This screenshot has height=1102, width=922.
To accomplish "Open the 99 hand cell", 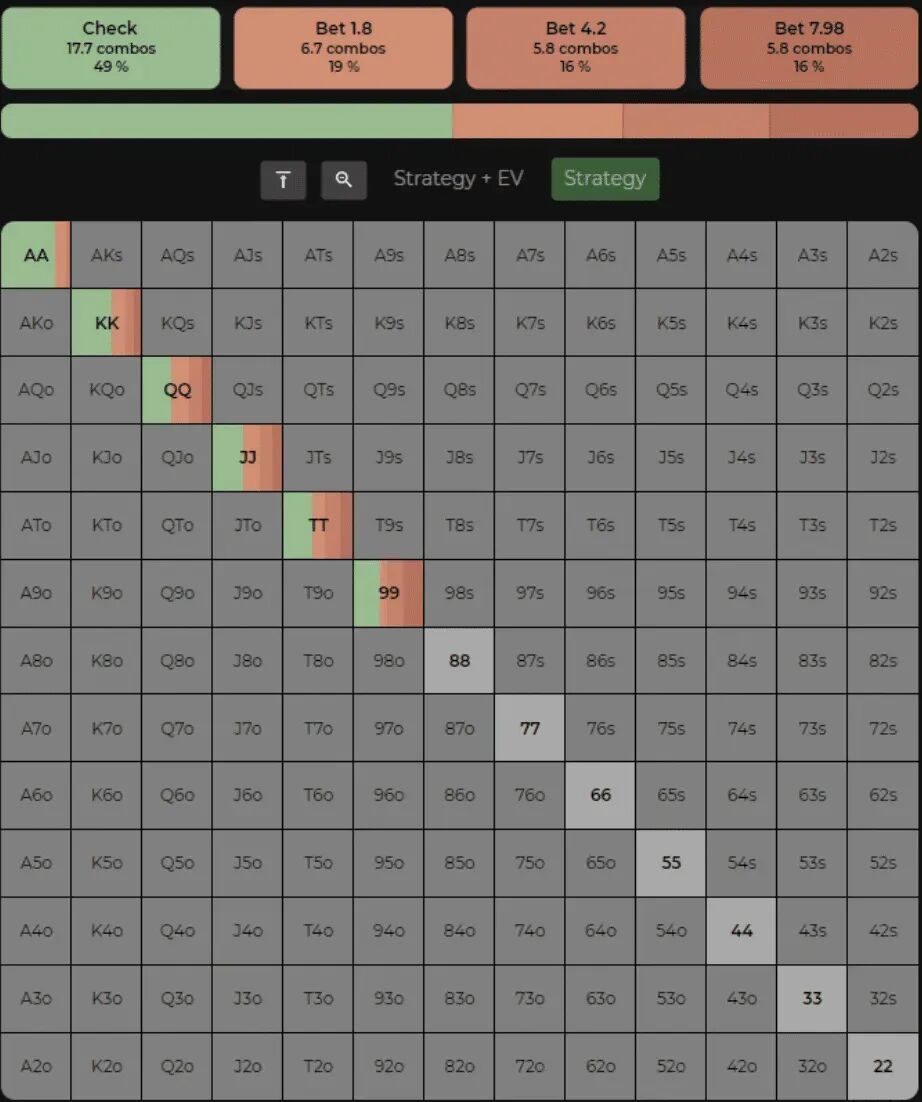I will coord(388,593).
